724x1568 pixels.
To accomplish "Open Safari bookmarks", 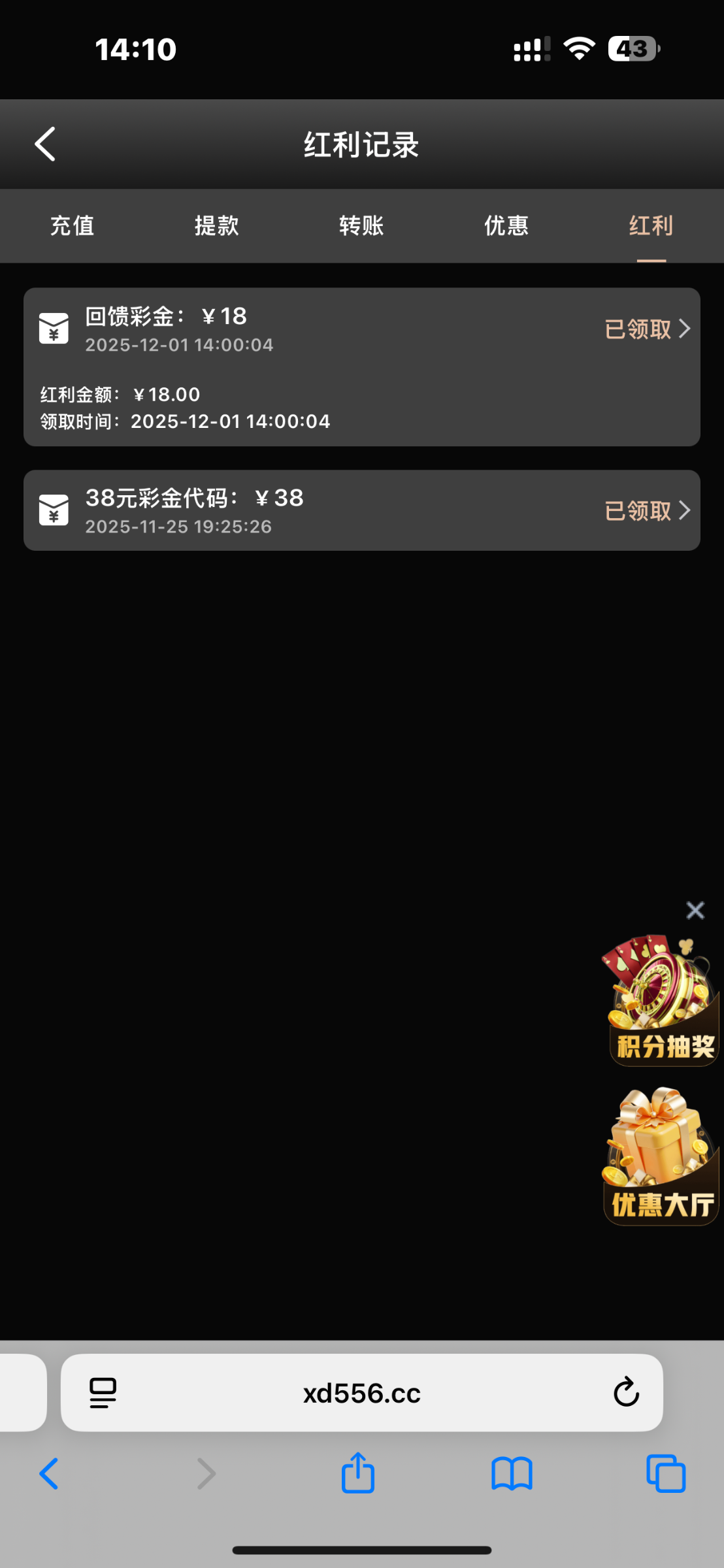I will (512, 1474).
